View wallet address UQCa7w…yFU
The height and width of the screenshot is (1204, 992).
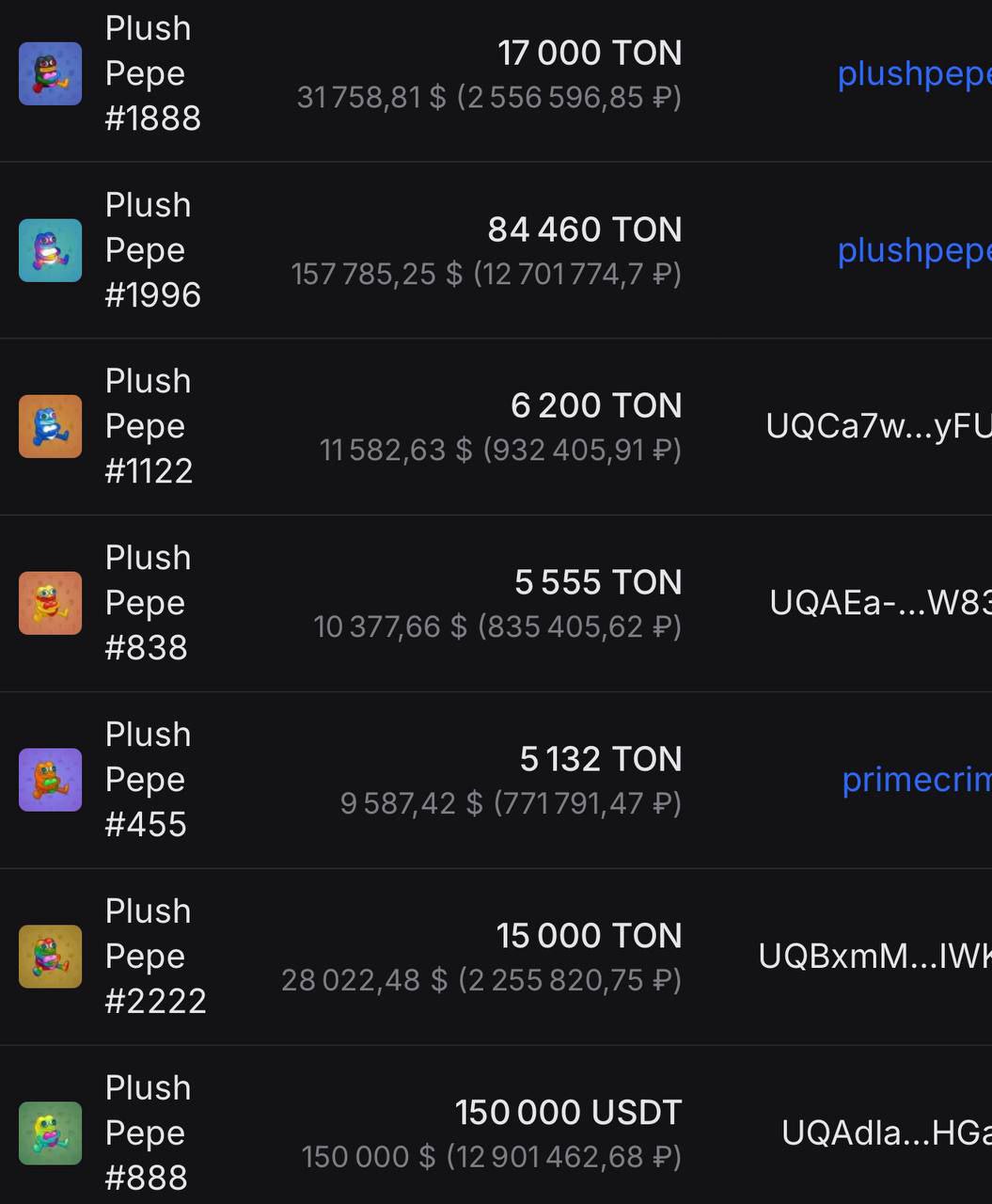point(878,426)
